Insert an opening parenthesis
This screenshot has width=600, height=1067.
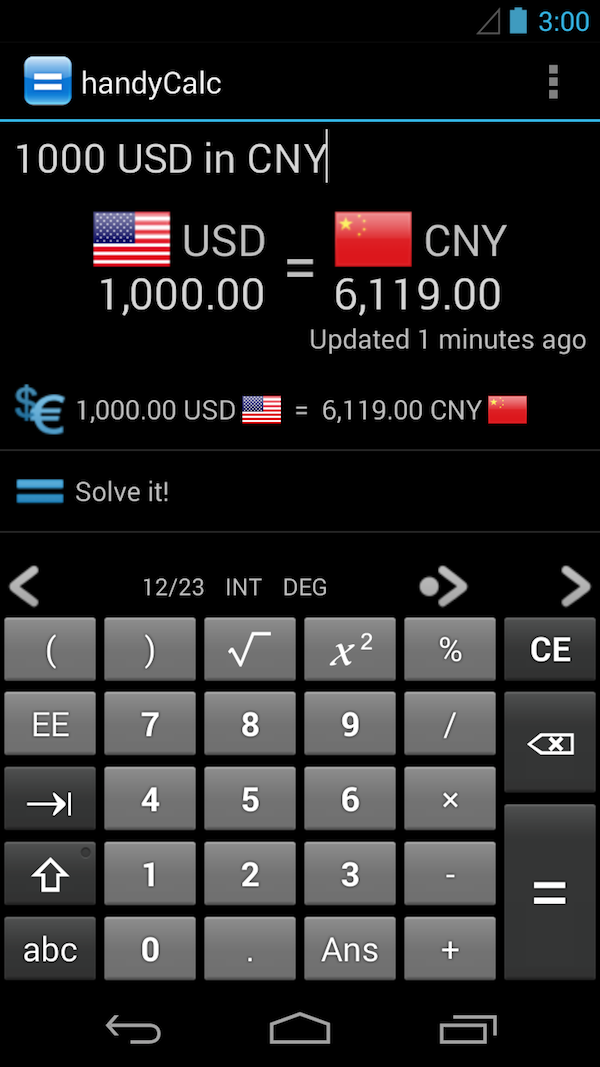[50, 650]
